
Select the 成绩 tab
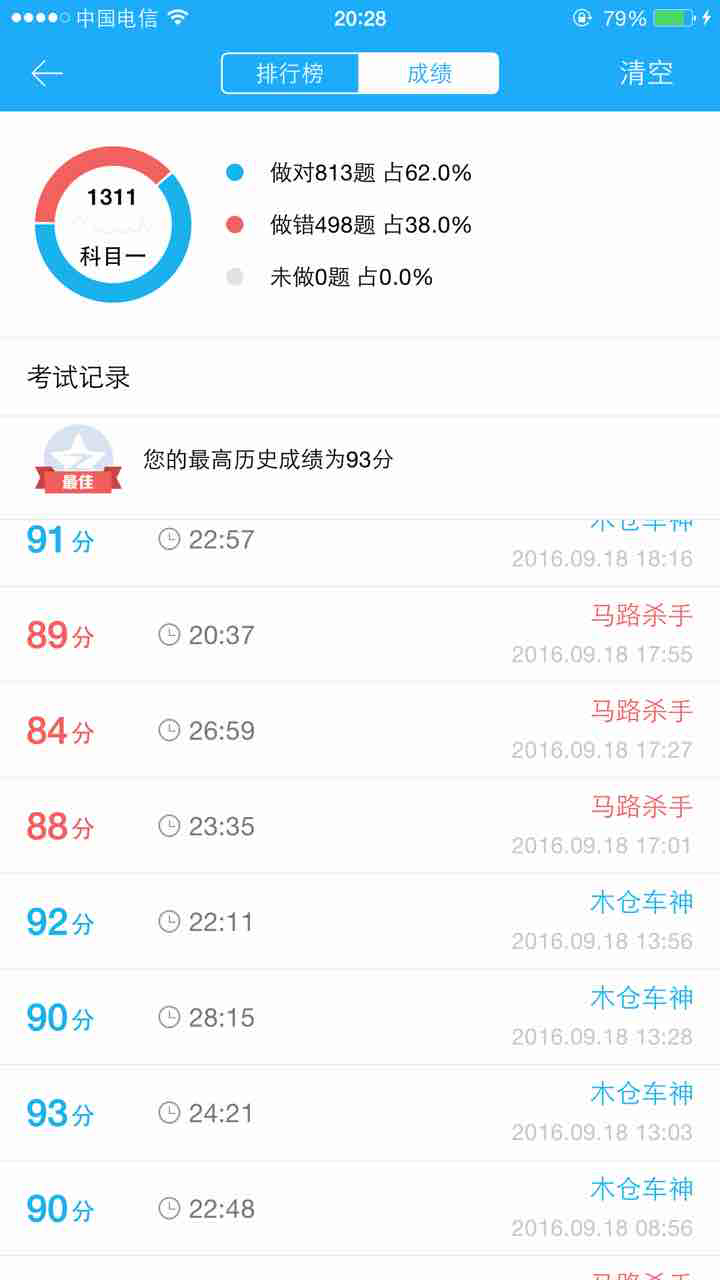429,73
